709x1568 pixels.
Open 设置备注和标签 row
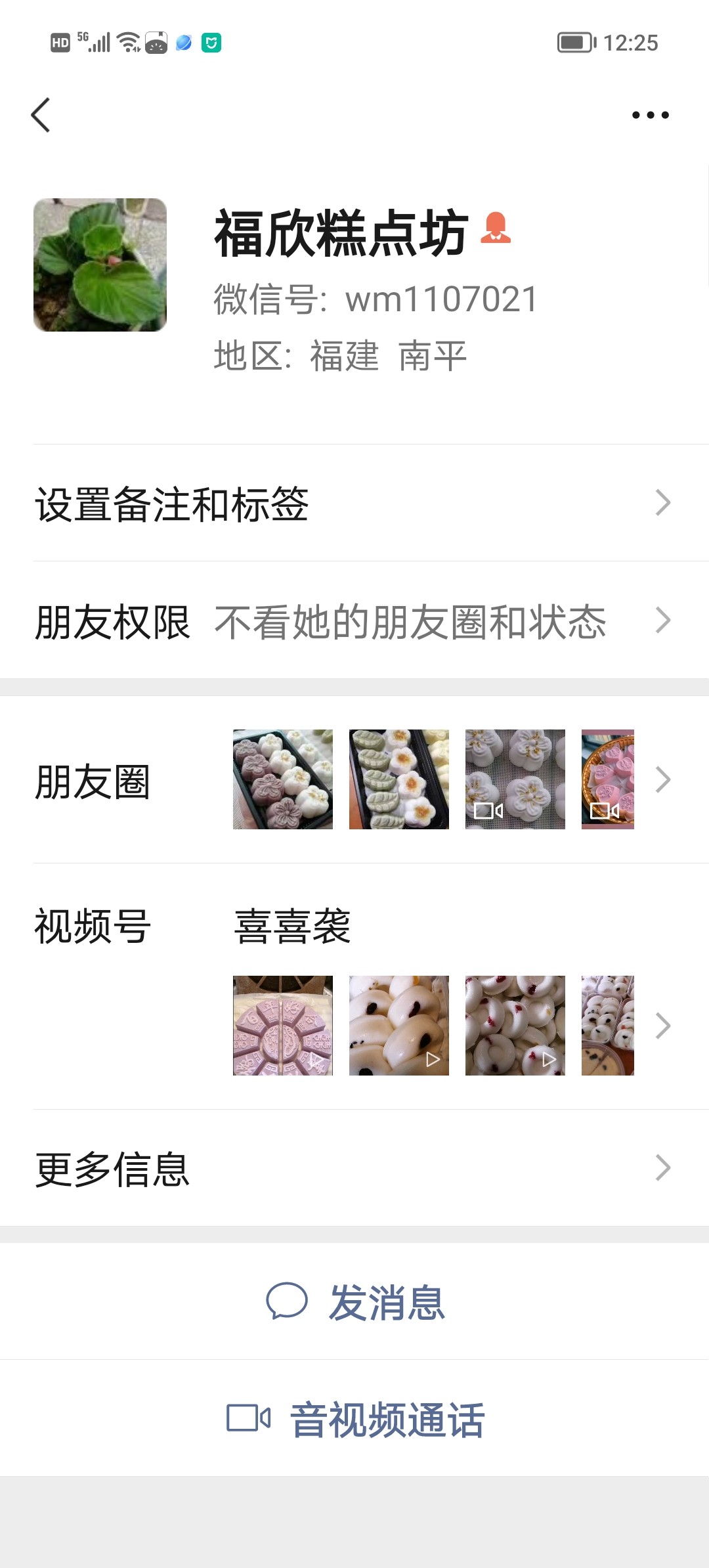click(354, 504)
